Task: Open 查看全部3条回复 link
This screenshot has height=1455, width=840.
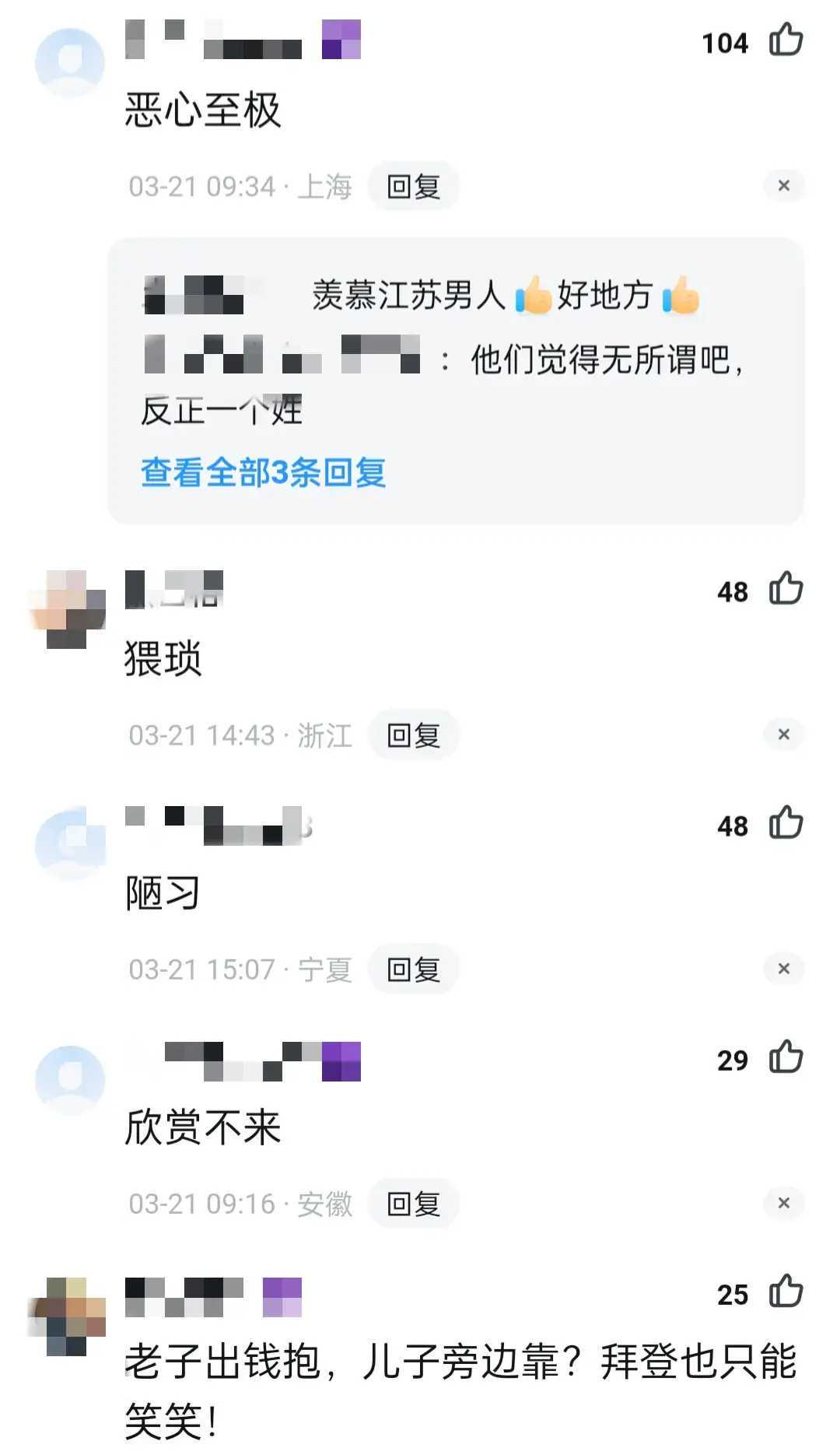Action: pos(263,472)
